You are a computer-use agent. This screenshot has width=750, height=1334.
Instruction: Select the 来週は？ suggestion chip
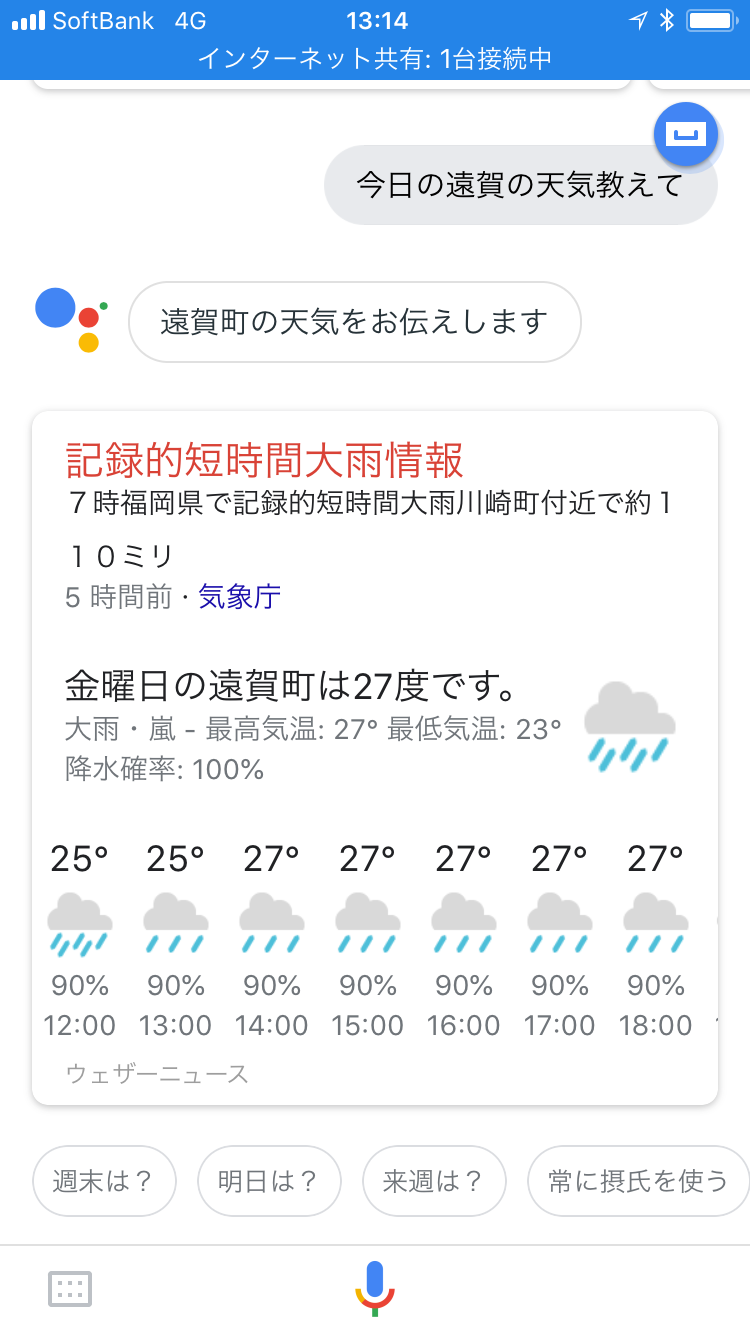click(434, 1181)
